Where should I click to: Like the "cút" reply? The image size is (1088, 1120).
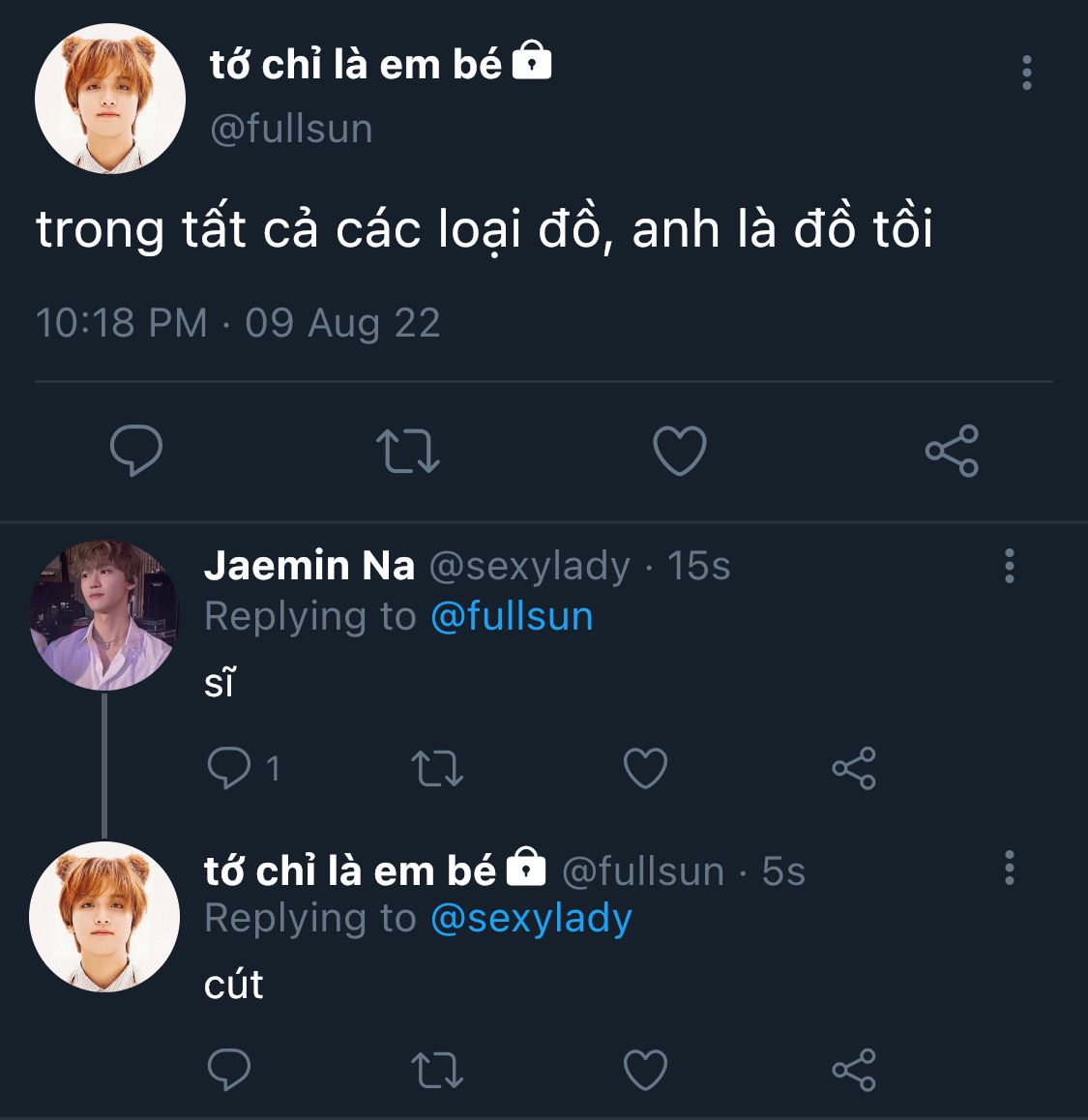pos(645,1070)
